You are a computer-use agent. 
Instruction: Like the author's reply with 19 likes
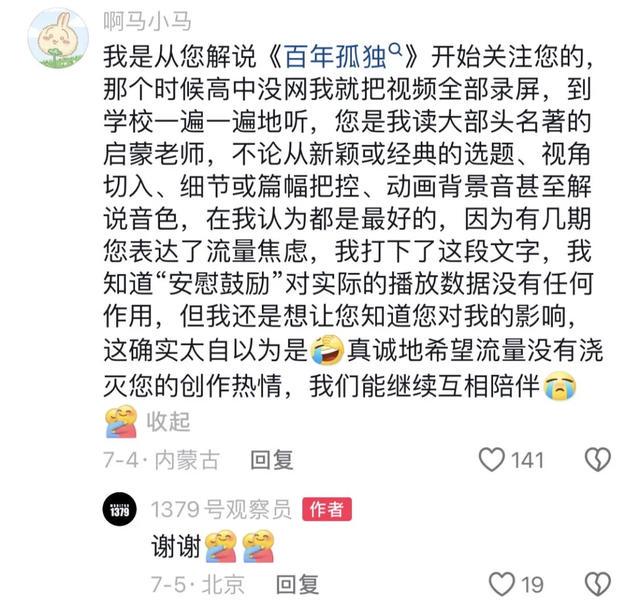503,583
